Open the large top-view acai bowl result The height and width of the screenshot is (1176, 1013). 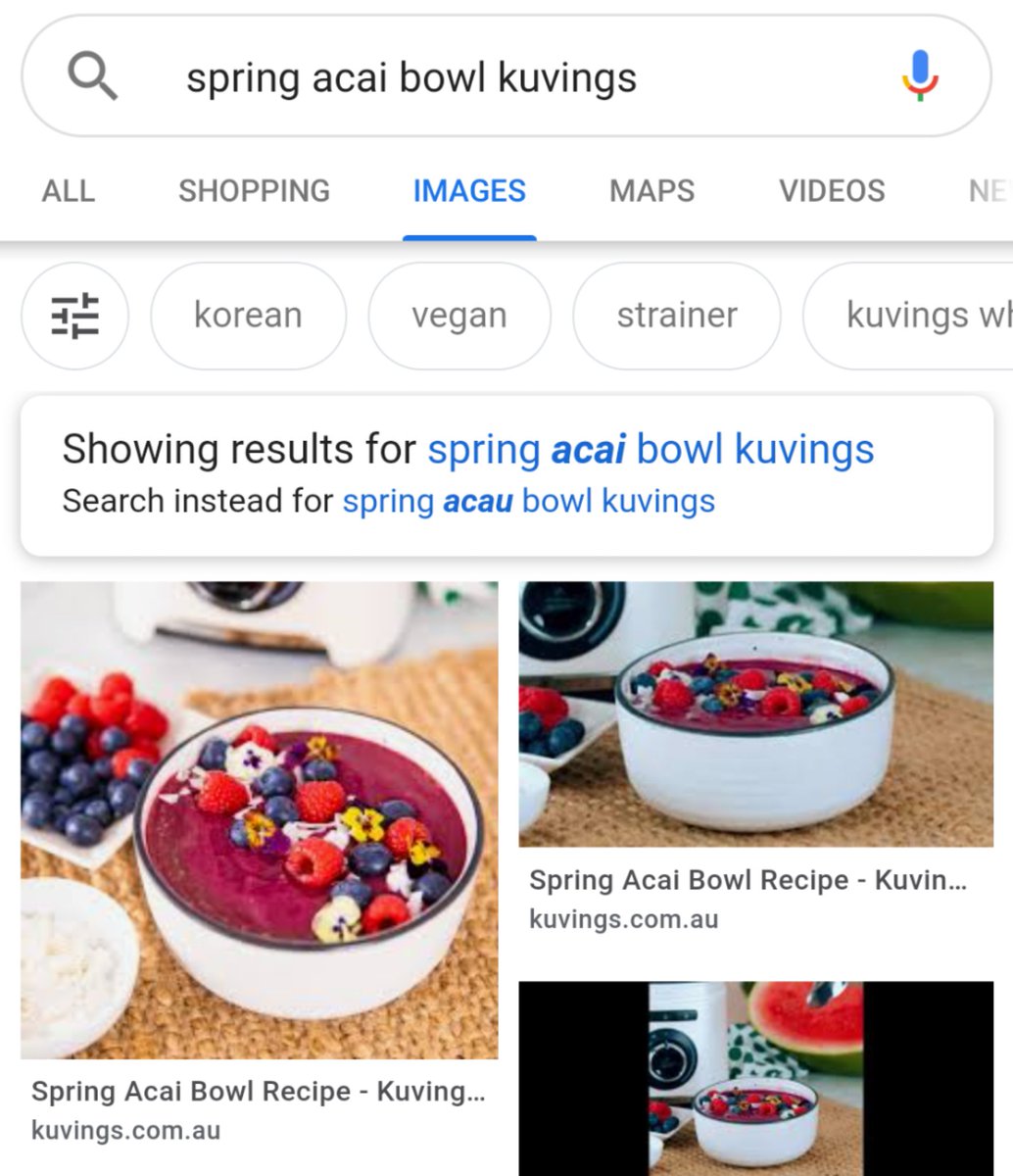[260, 819]
